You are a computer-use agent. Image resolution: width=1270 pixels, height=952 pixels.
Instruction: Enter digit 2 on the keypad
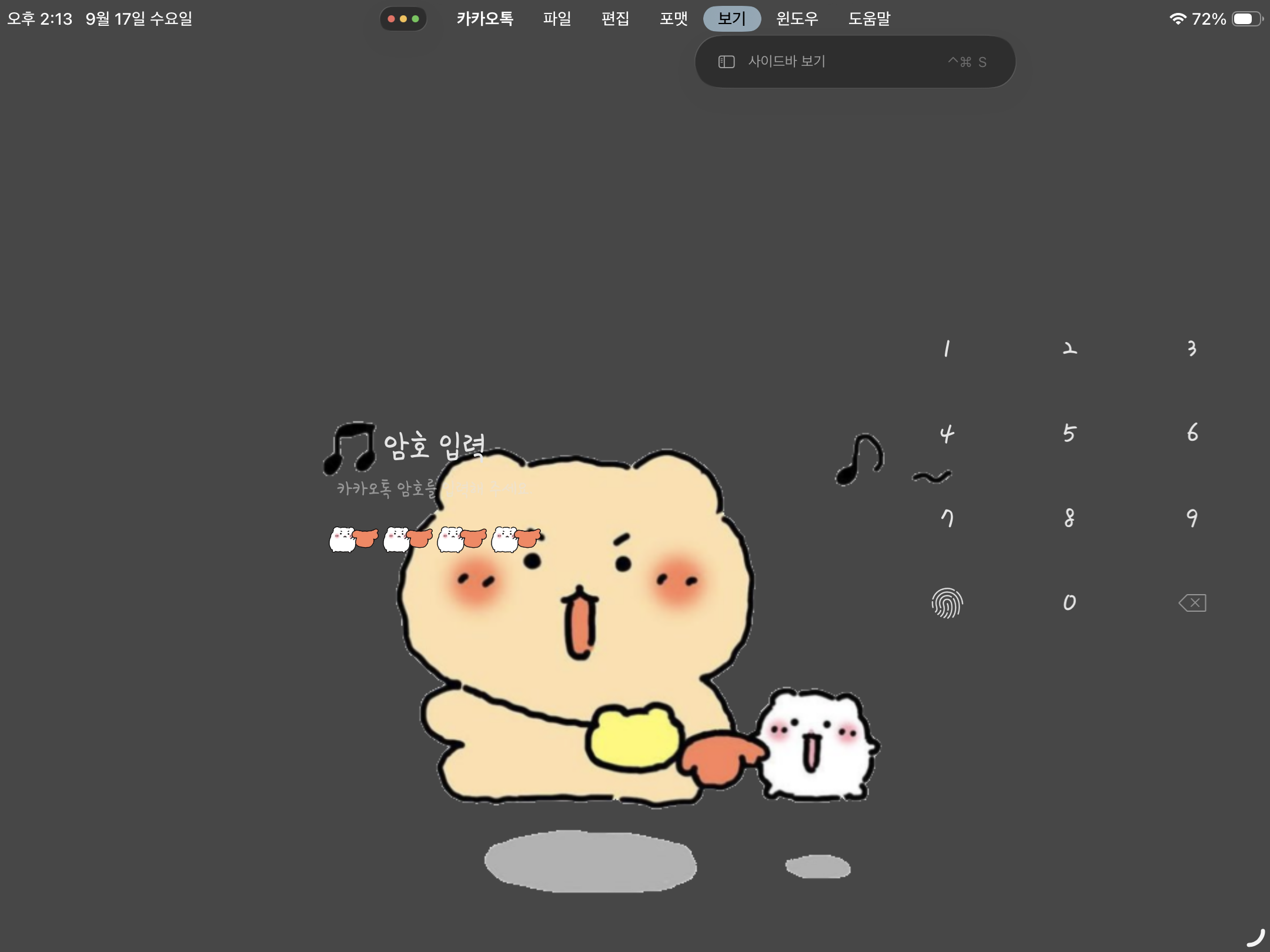1070,349
